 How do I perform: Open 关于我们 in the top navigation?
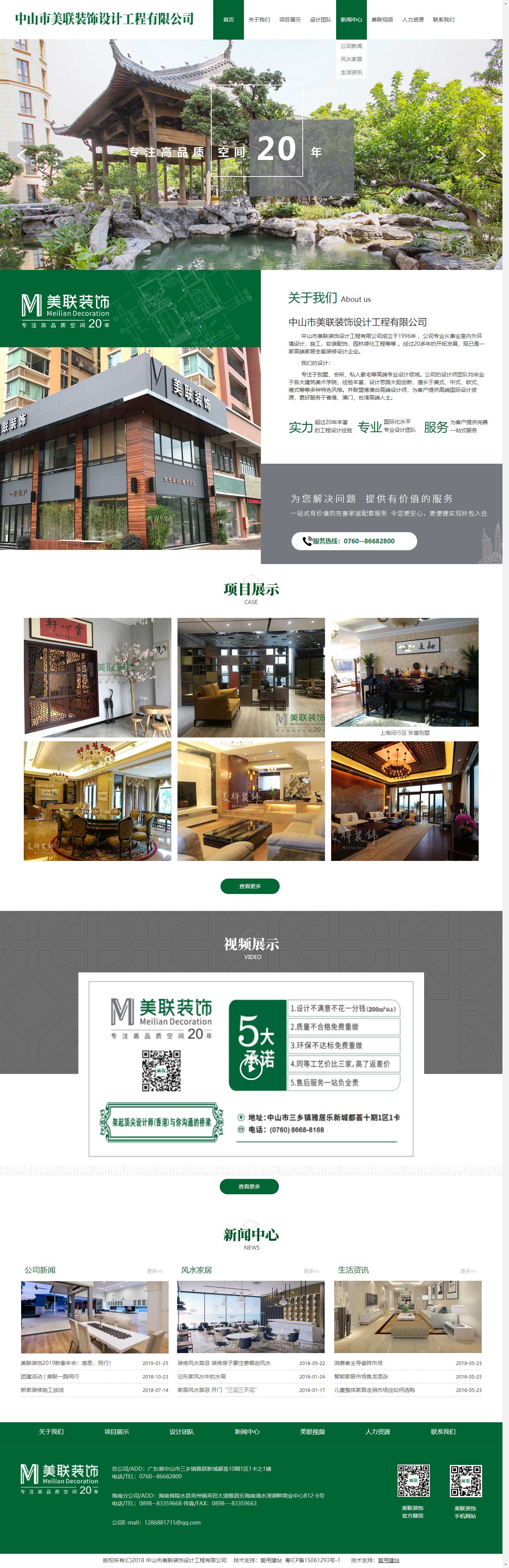click(x=259, y=20)
